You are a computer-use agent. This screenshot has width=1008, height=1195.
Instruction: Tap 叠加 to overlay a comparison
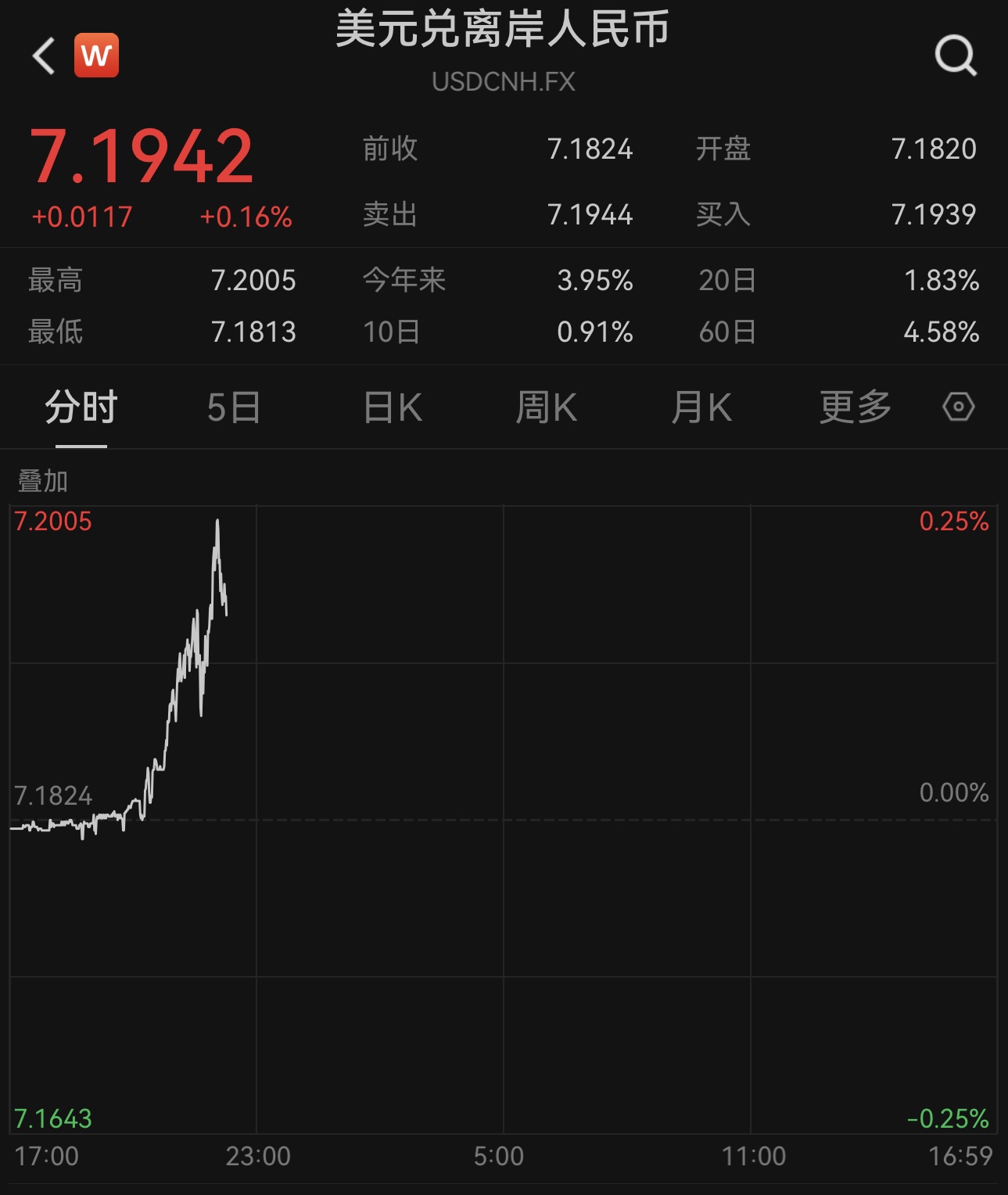point(43,481)
